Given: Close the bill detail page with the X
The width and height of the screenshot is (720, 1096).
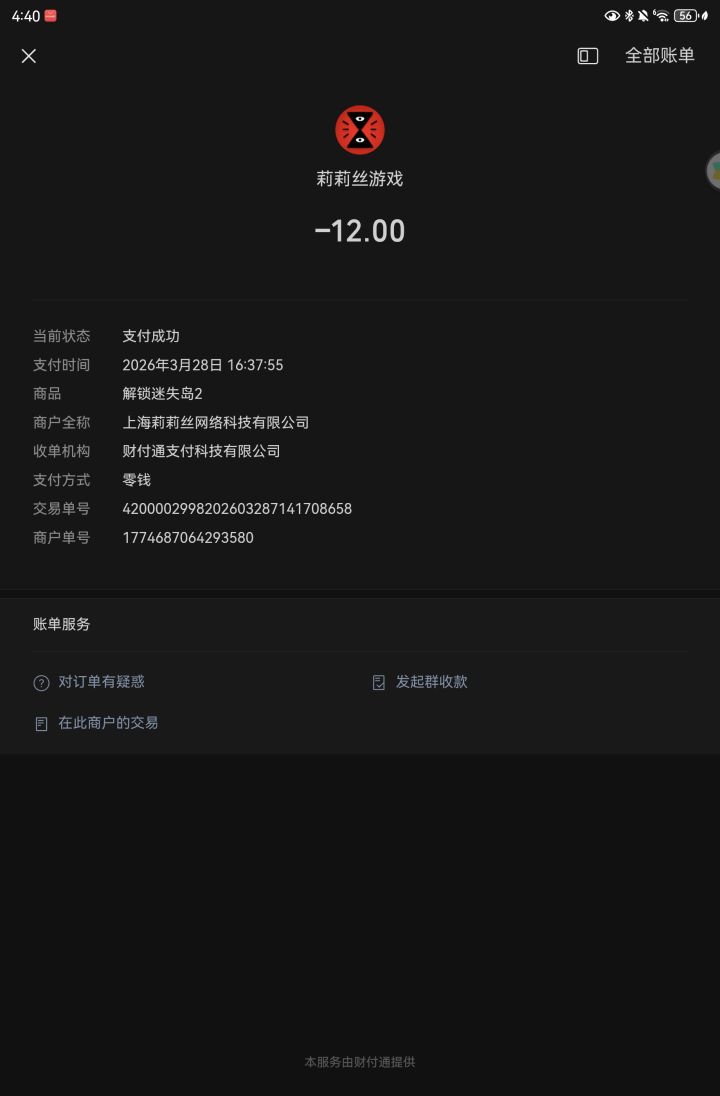Looking at the screenshot, I should (x=28, y=56).
